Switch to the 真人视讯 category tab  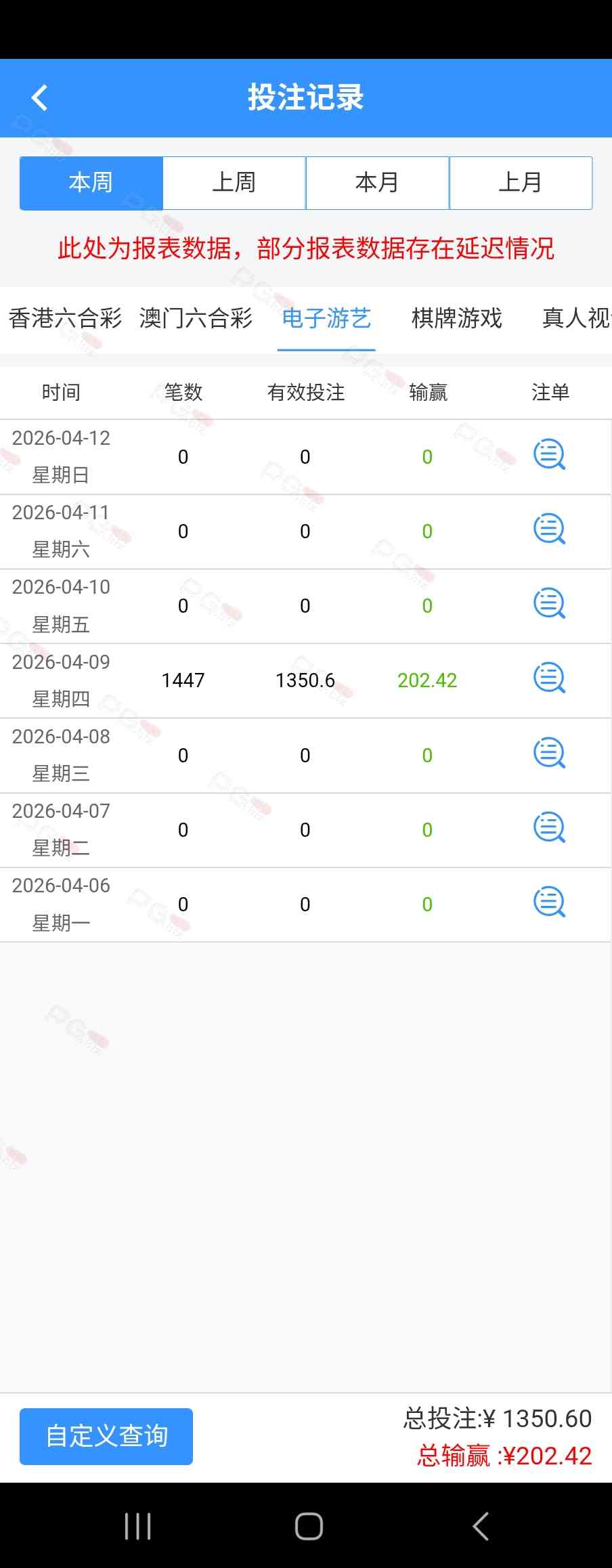[x=576, y=318]
